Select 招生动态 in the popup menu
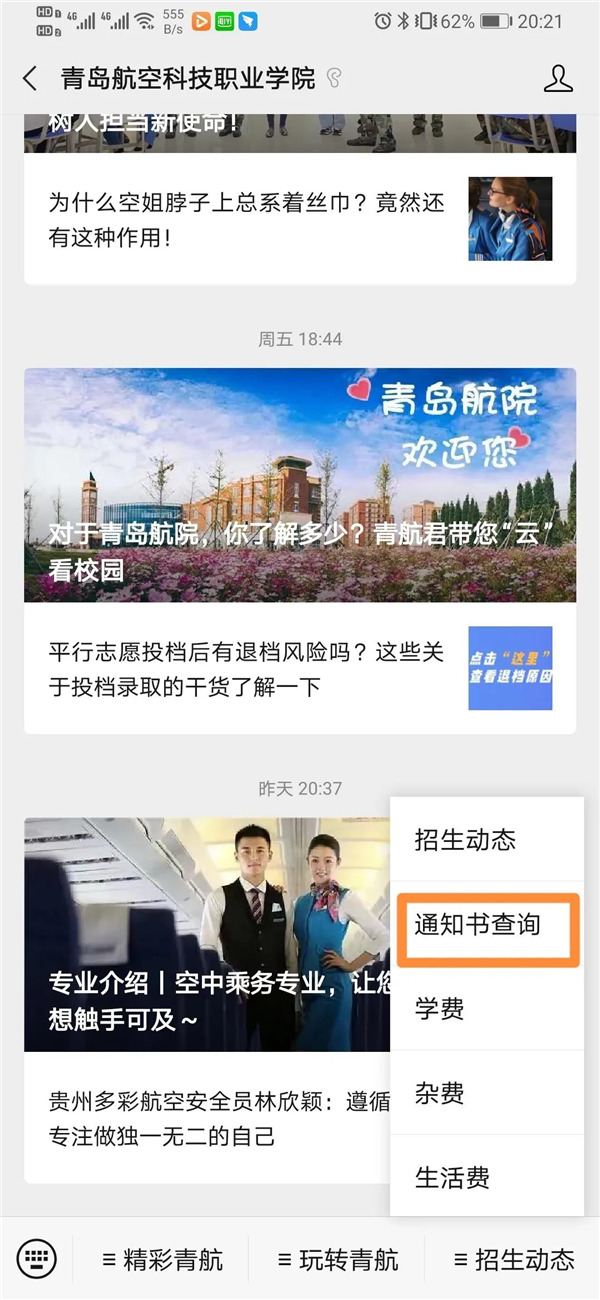The width and height of the screenshot is (600, 1300). pyautogui.click(x=486, y=839)
